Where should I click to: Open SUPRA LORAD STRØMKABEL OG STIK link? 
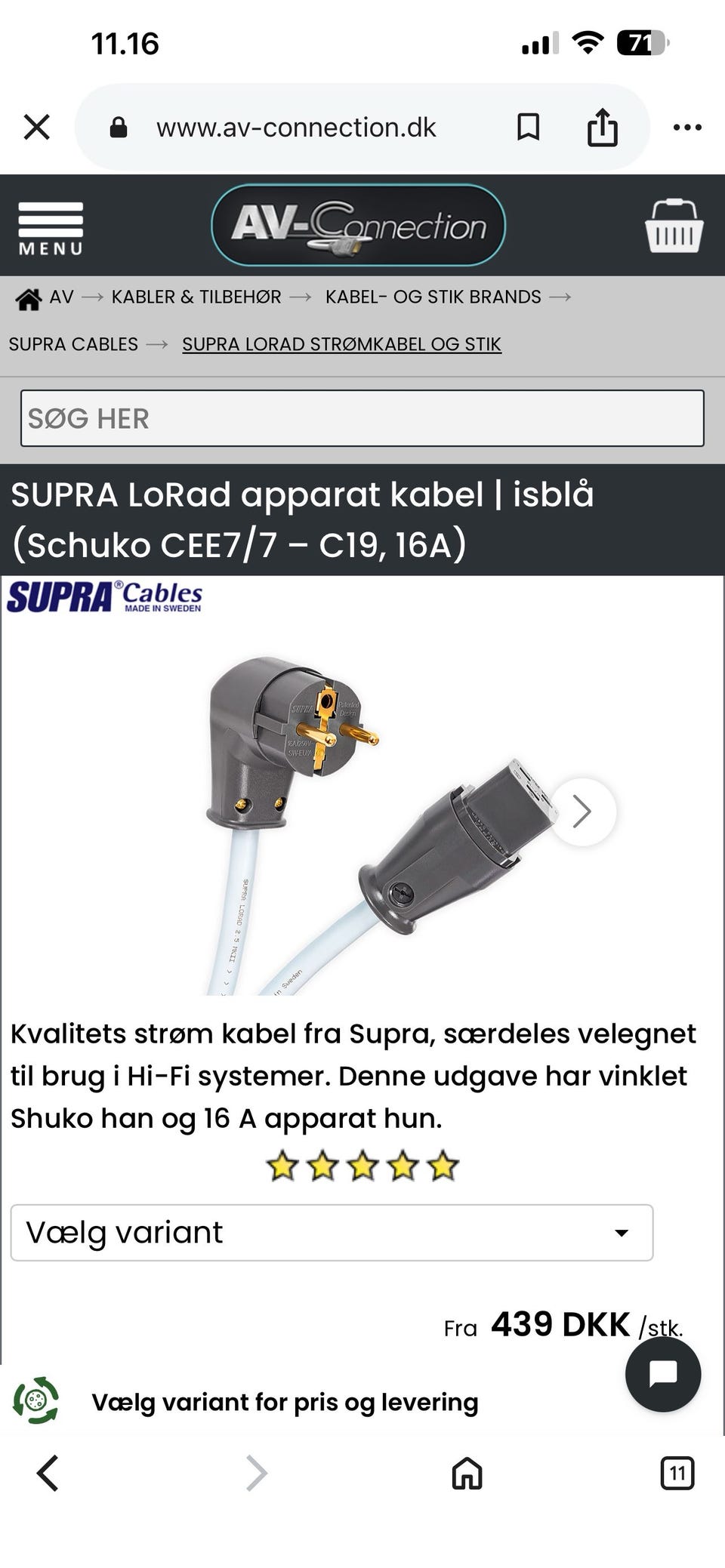(x=341, y=344)
